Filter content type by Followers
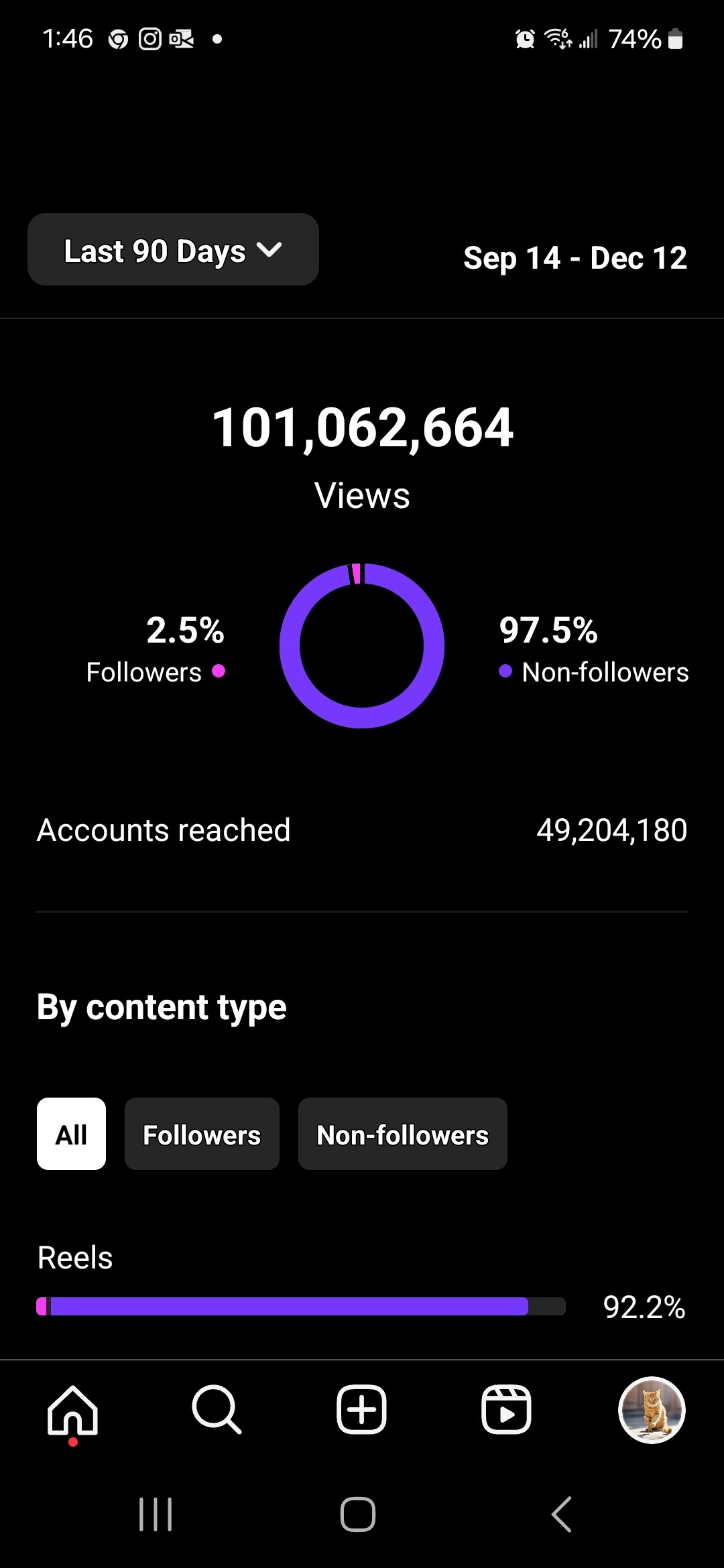724x1568 pixels. [202, 1134]
